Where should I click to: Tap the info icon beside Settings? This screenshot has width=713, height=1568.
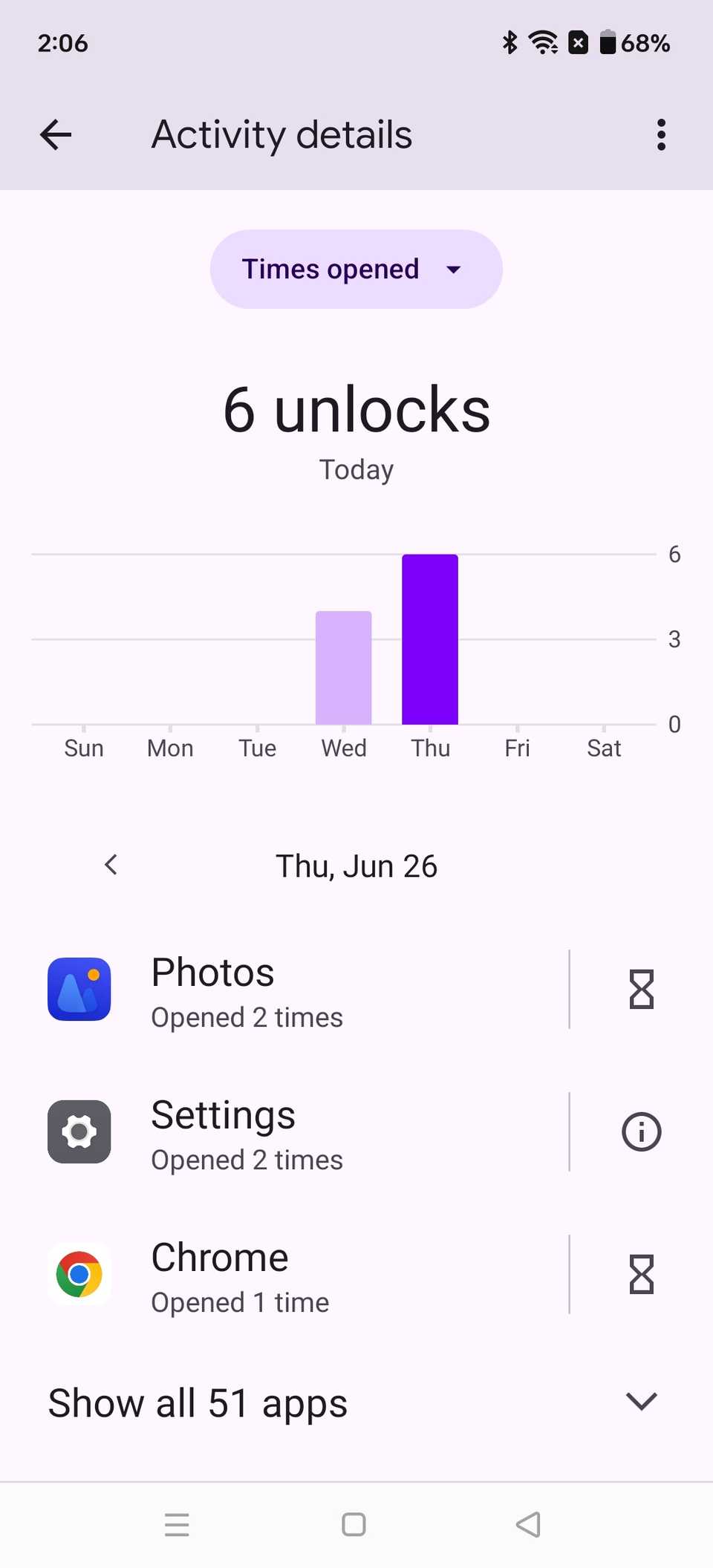coord(640,1131)
